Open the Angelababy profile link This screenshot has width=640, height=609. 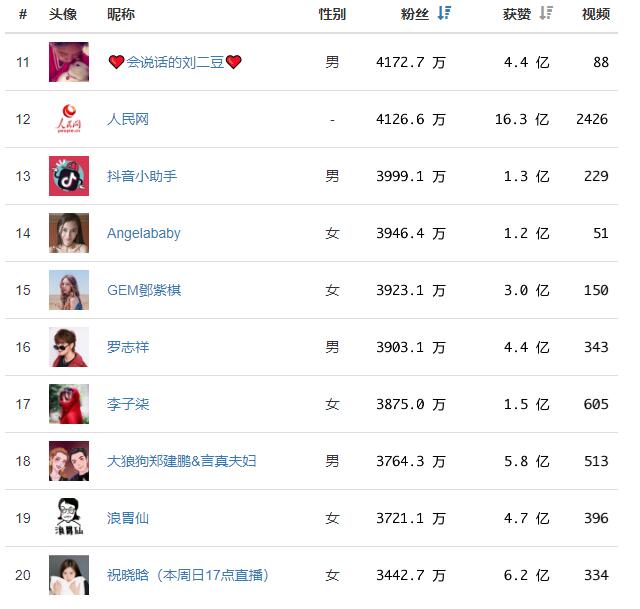click(x=144, y=233)
